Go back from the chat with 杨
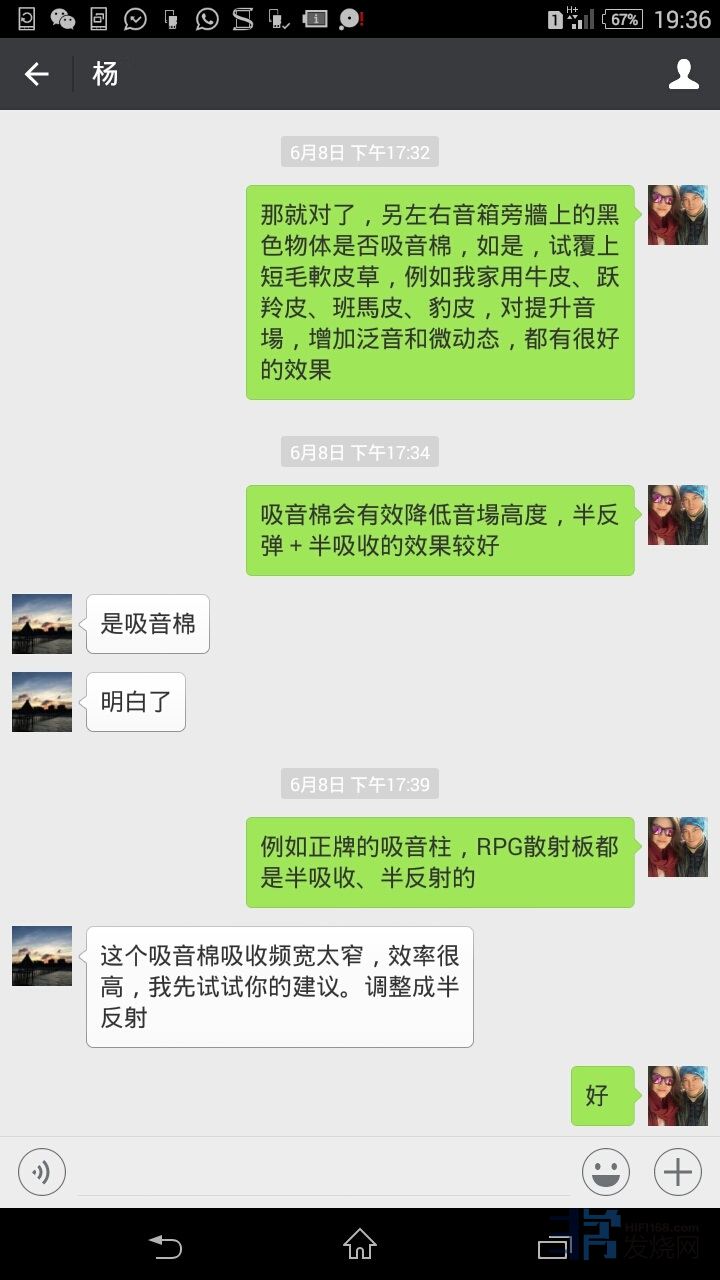Screen dimensions: 720x1280 [x=37, y=74]
